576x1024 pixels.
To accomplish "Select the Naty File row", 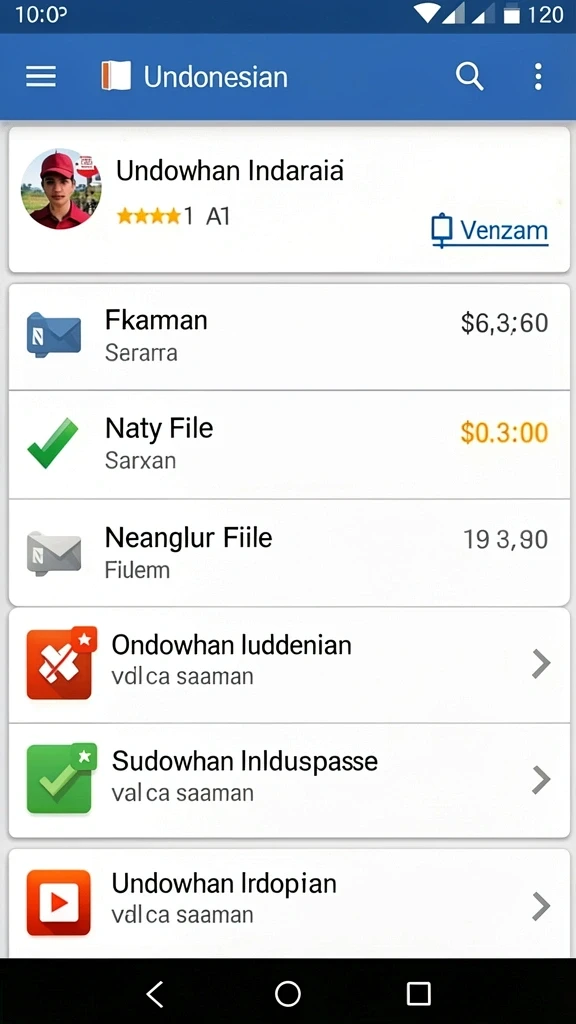I will coord(289,445).
